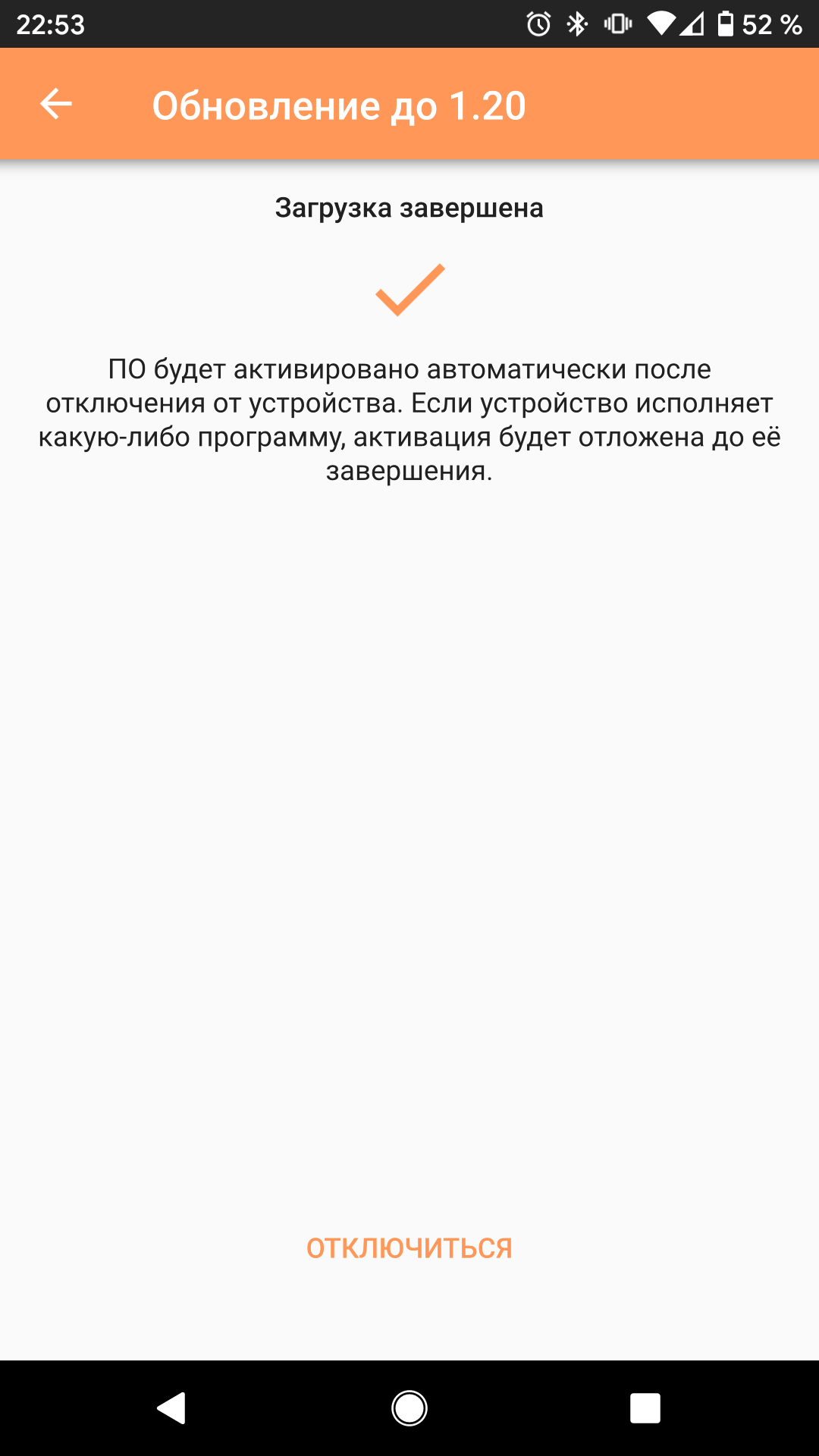Go to the home screen
The height and width of the screenshot is (1456, 819).
409,1408
